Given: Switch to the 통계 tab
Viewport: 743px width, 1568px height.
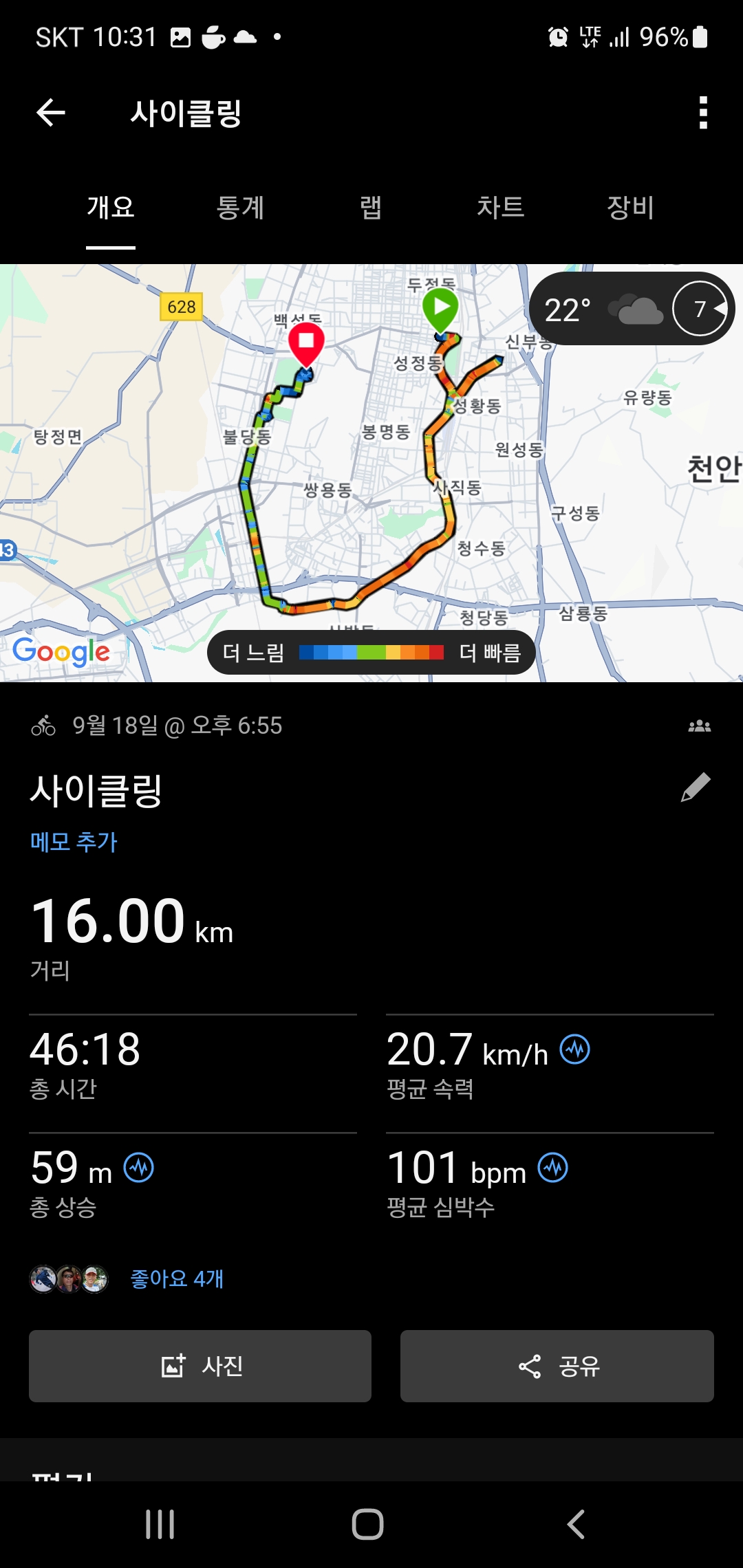Looking at the screenshot, I should [240, 208].
